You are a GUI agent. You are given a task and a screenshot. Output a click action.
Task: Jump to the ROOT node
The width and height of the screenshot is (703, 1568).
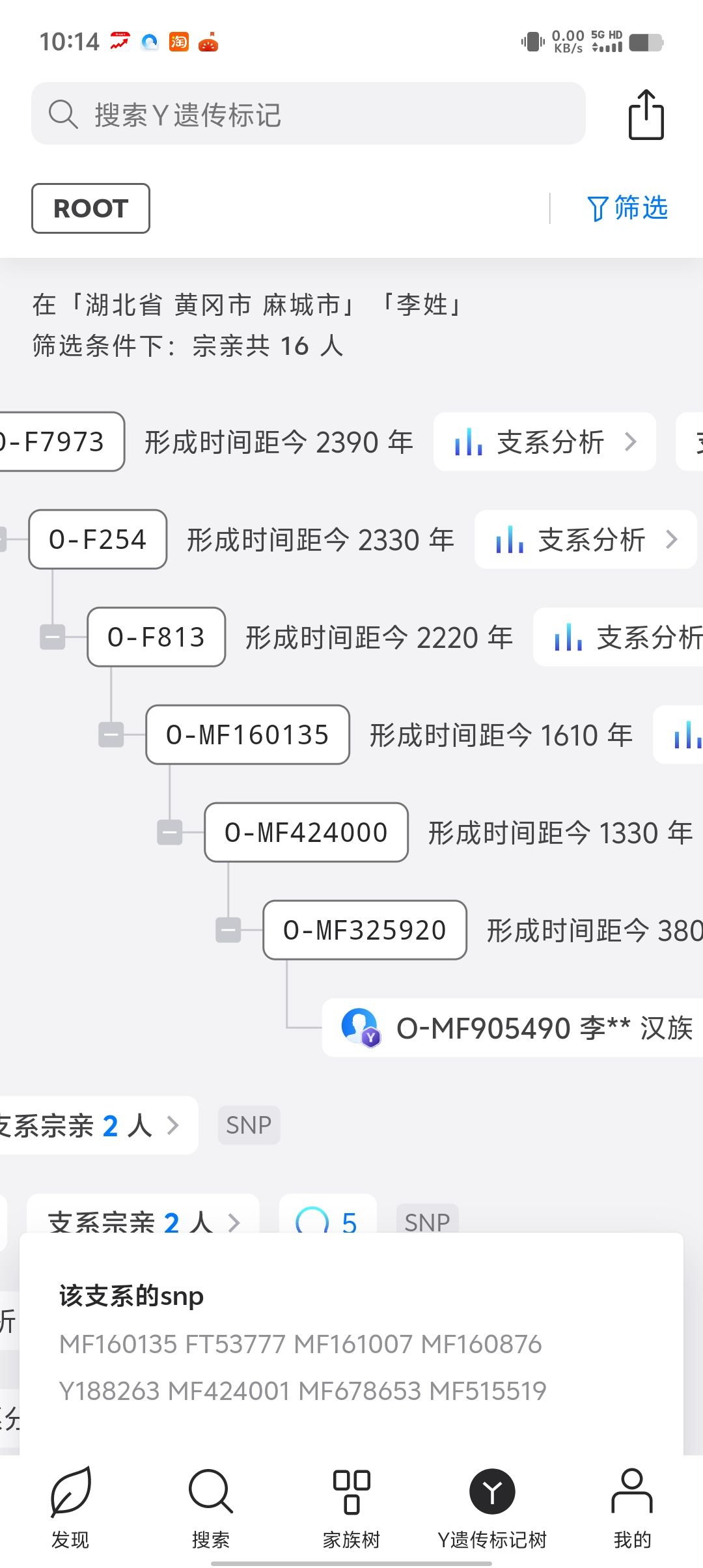click(x=90, y=208)
